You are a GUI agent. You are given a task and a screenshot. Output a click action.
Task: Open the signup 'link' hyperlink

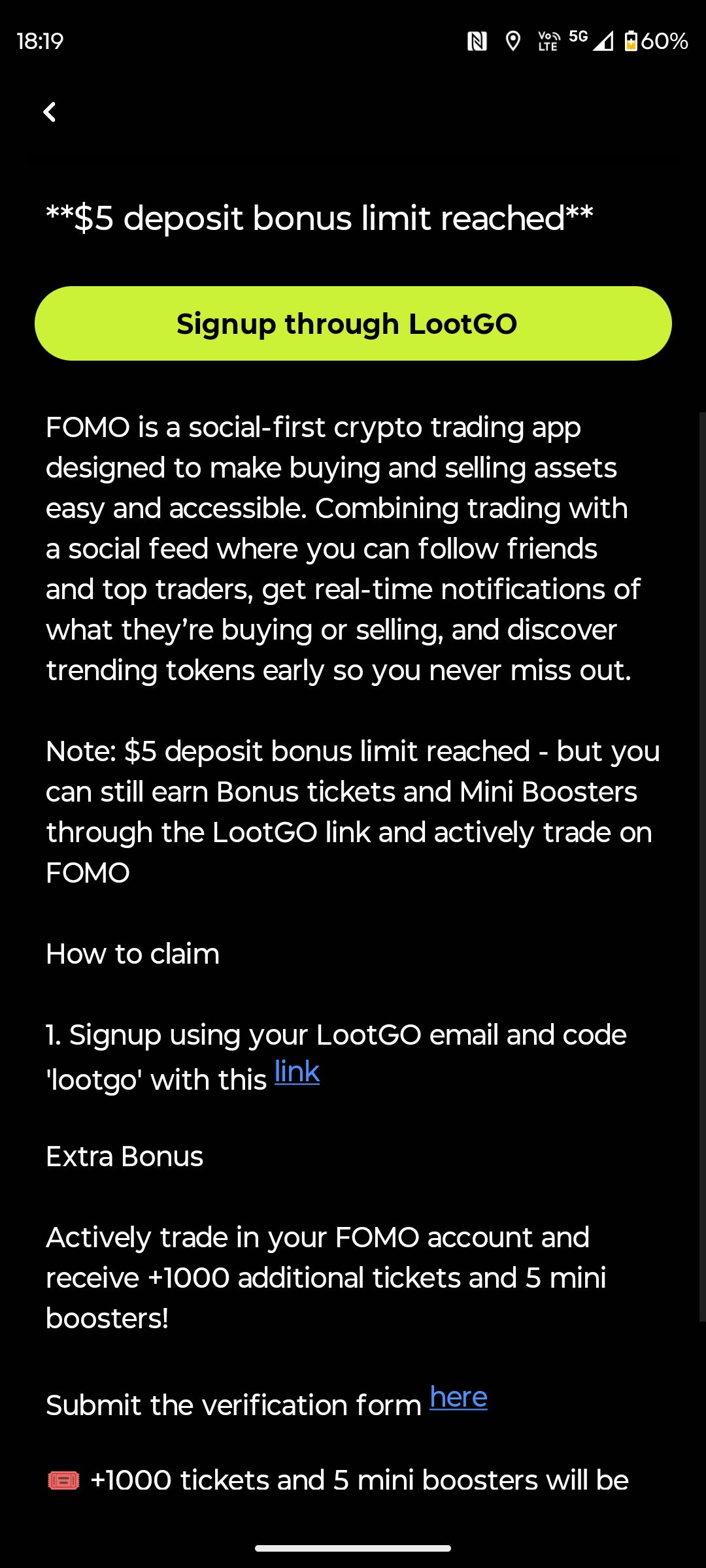(297, 1073)
